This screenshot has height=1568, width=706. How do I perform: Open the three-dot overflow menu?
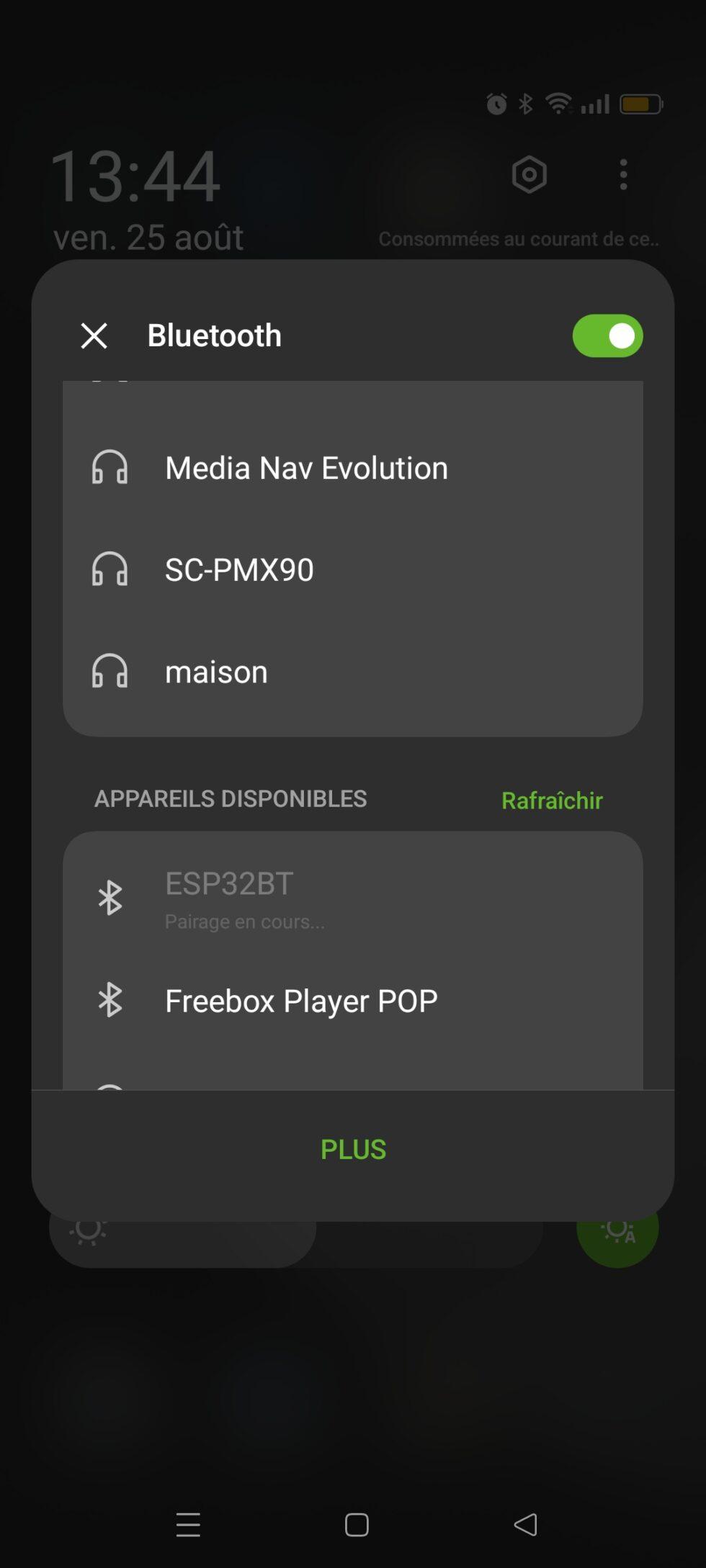623,175
